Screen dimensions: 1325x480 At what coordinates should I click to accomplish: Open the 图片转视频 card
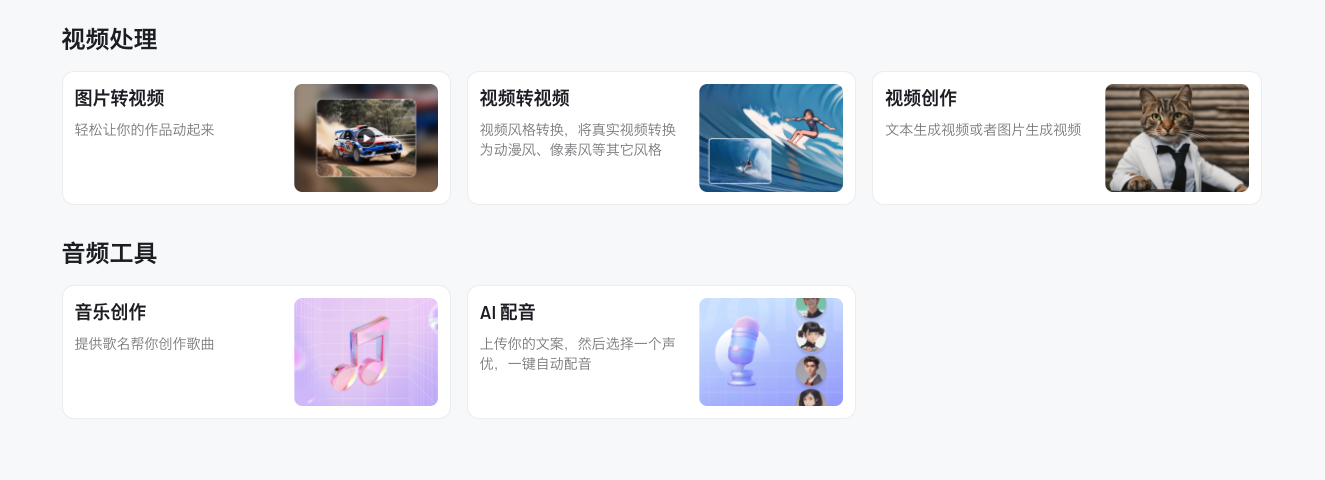click(256, 138)
